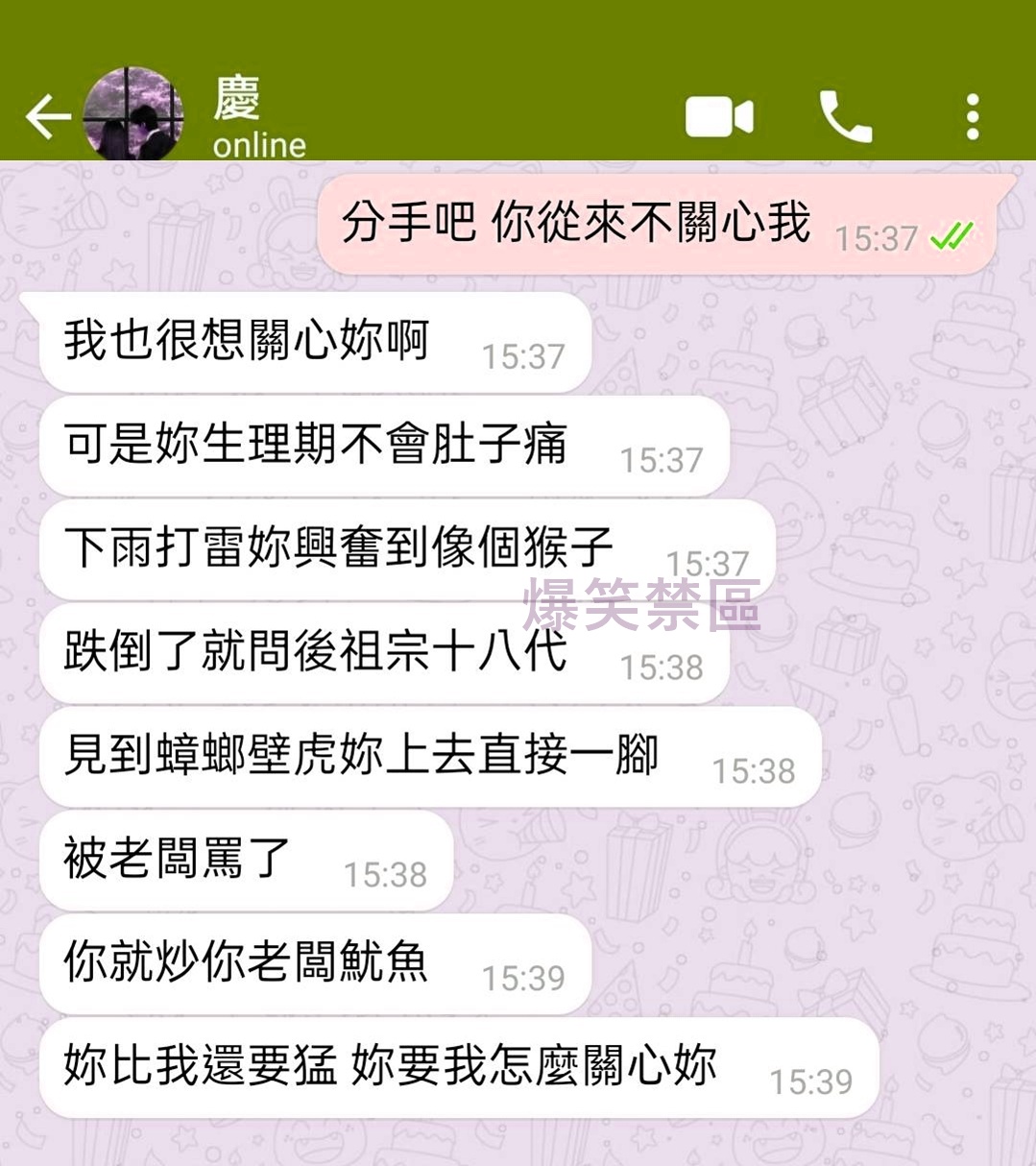This screenshot has height=1166, width=1036.
Task: Go back to the chat list
Action: 48,117
